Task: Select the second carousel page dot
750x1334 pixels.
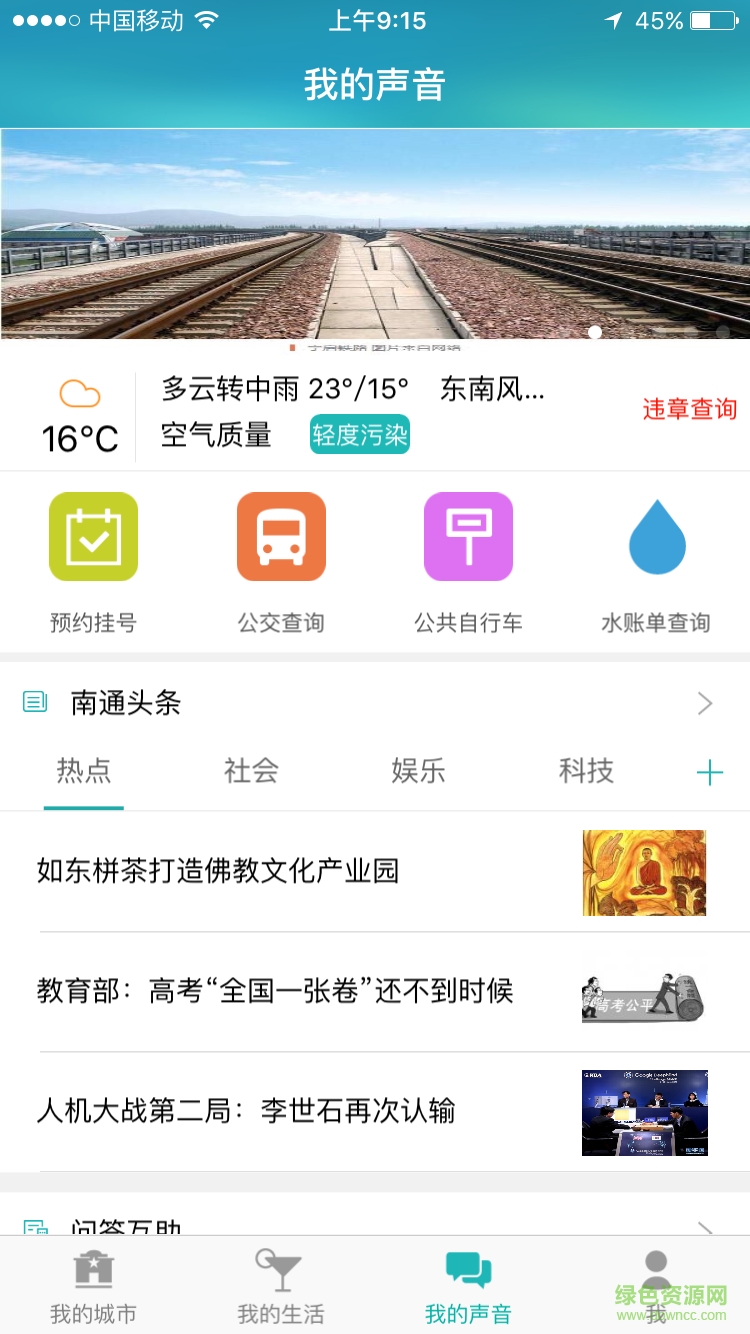Action: click(722, 330)
